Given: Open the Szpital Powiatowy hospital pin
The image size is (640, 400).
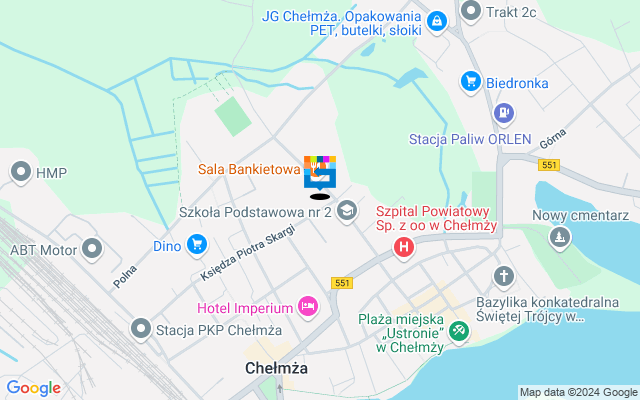Looking at the screenshot, I should (x=403, y=246).
